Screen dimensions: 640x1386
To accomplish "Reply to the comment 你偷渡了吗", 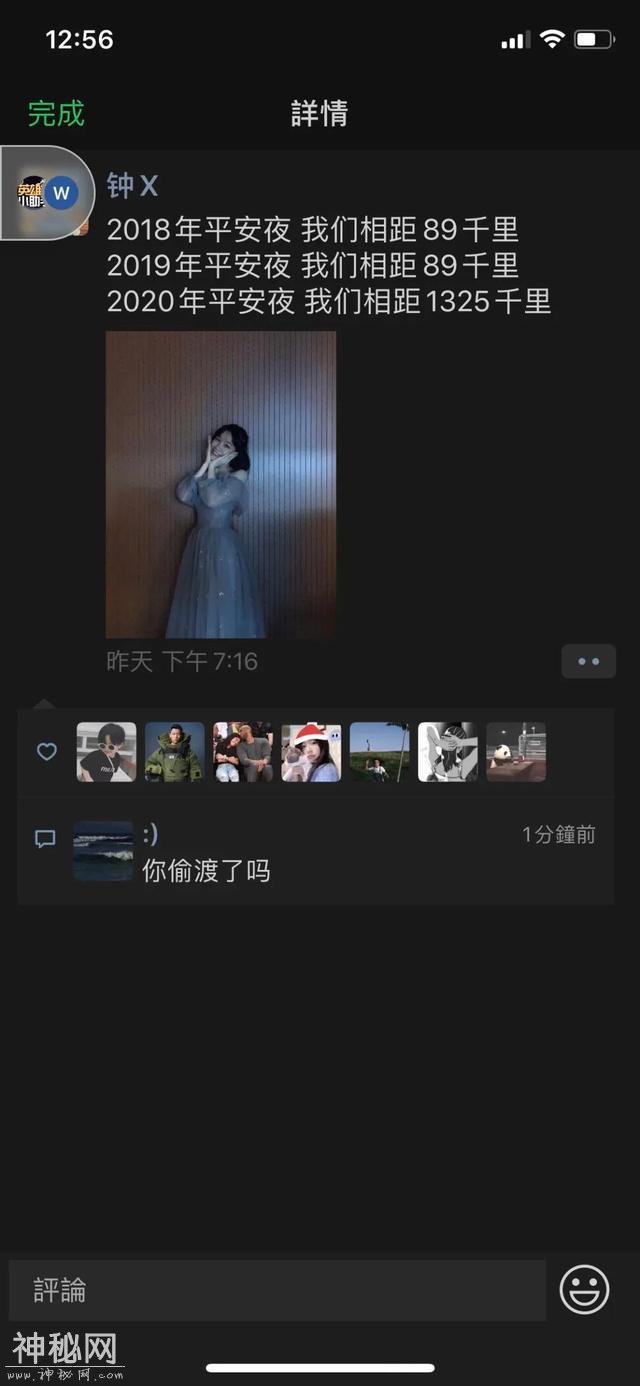I will click(x=206, y=871).
